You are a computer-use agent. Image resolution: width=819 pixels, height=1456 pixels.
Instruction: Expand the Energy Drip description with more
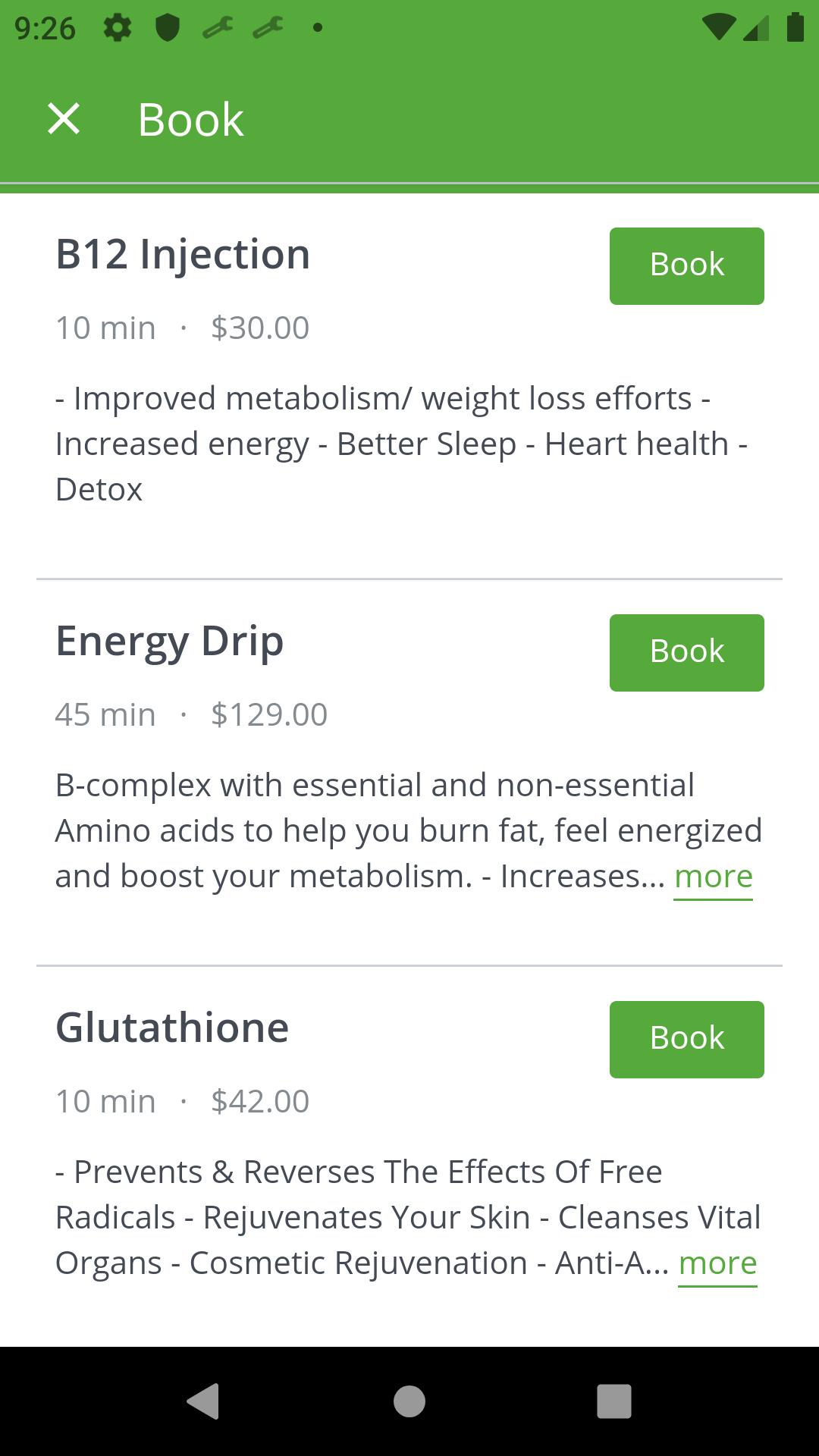click(714, 877)
